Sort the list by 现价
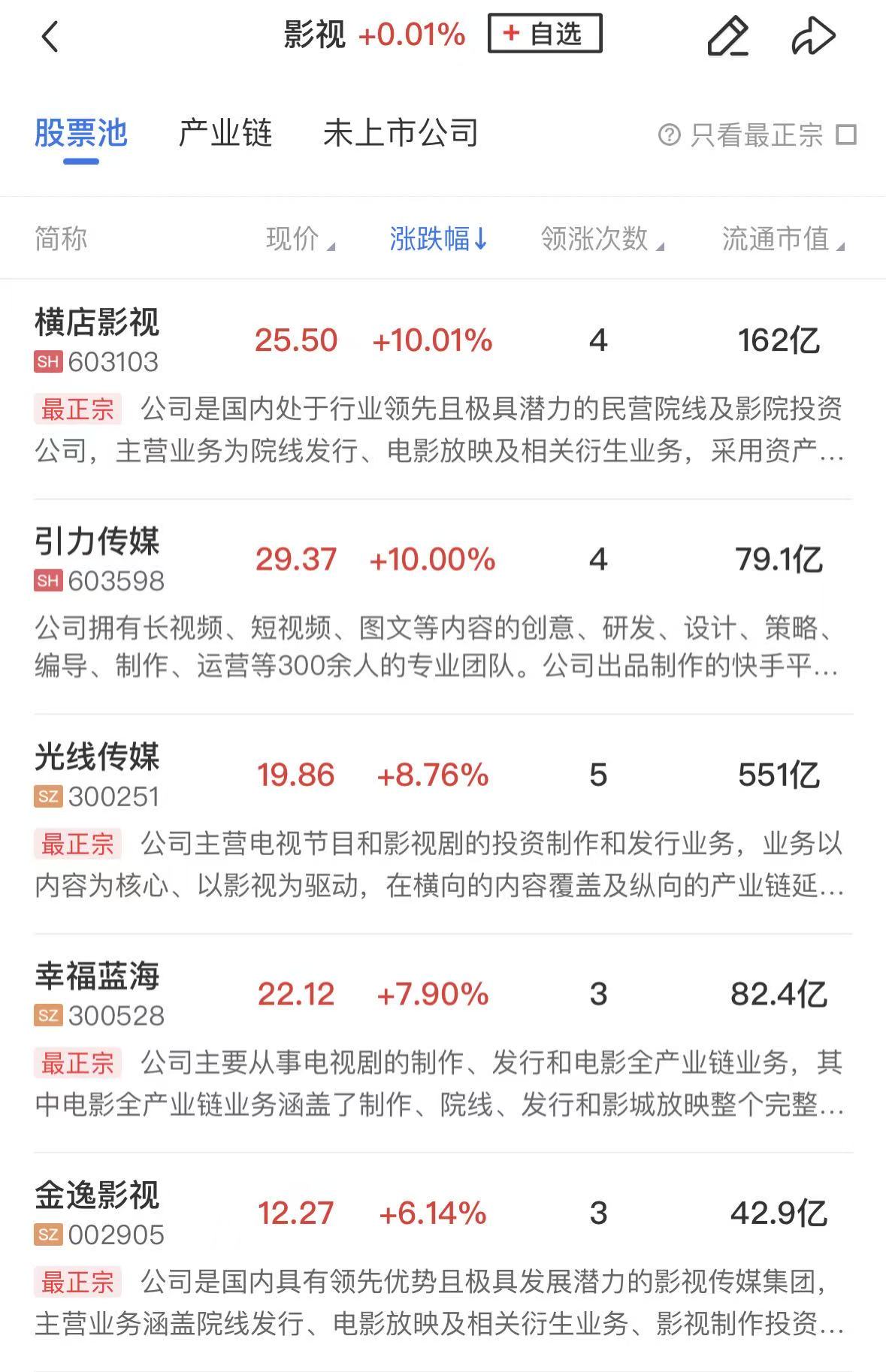The image size is (886, 1372). click(x=300, y=239)
